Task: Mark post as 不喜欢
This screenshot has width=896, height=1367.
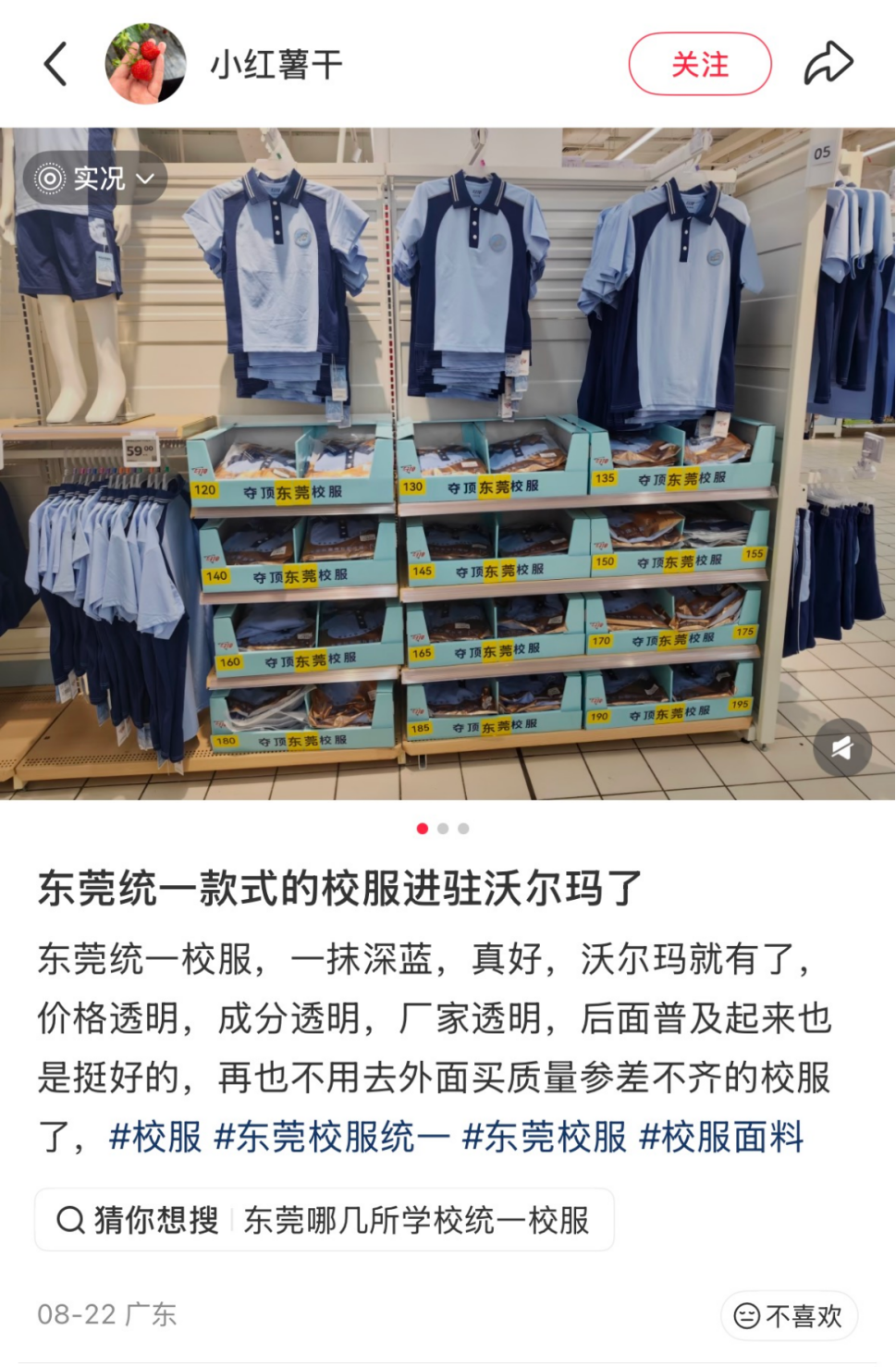Action: (789, 1315)
